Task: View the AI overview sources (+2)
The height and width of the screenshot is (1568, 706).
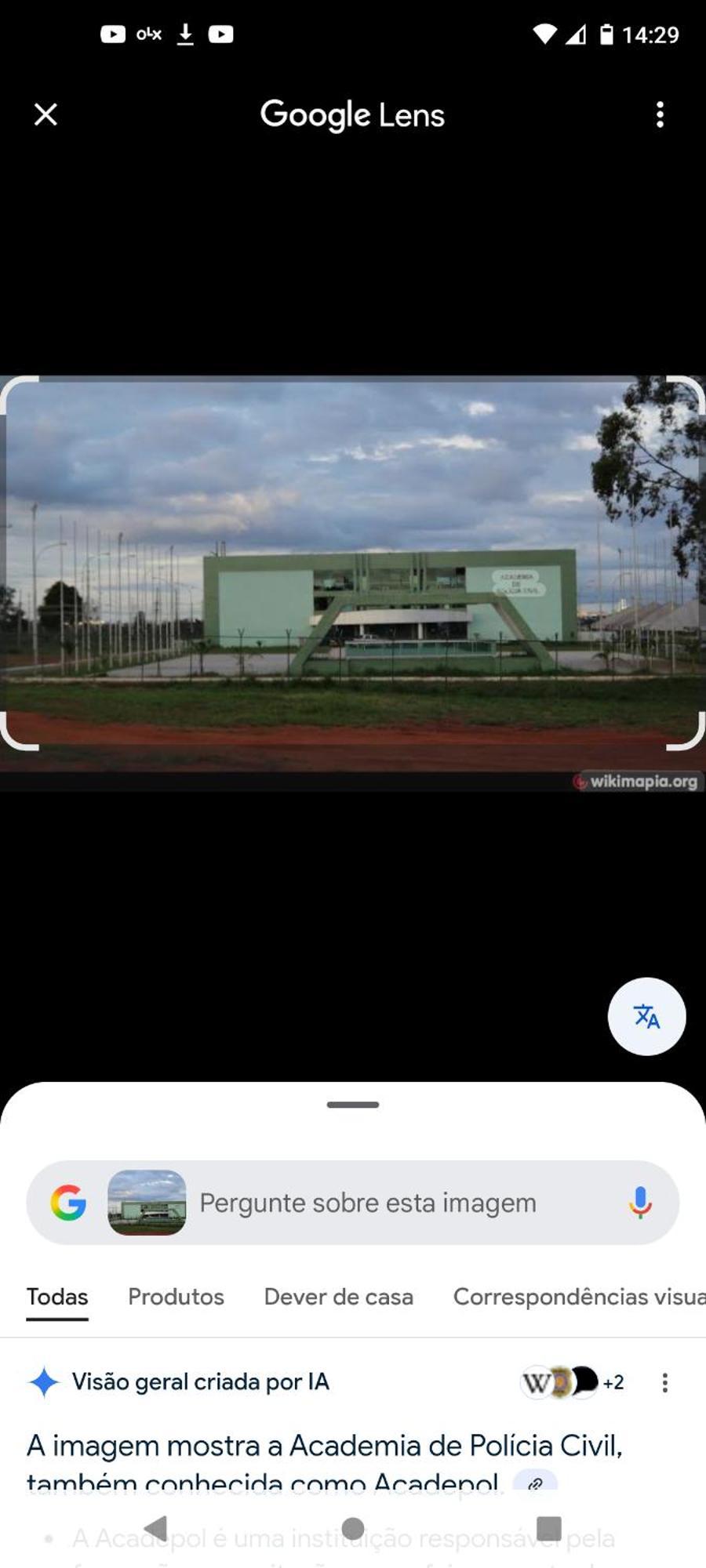Action: [573, 1382]
